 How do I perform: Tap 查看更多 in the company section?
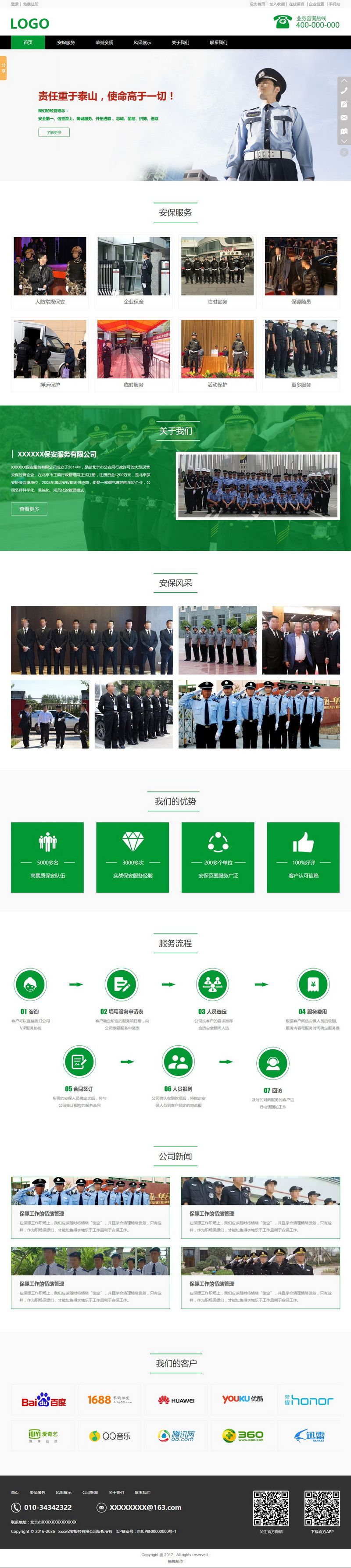(29, 509)
